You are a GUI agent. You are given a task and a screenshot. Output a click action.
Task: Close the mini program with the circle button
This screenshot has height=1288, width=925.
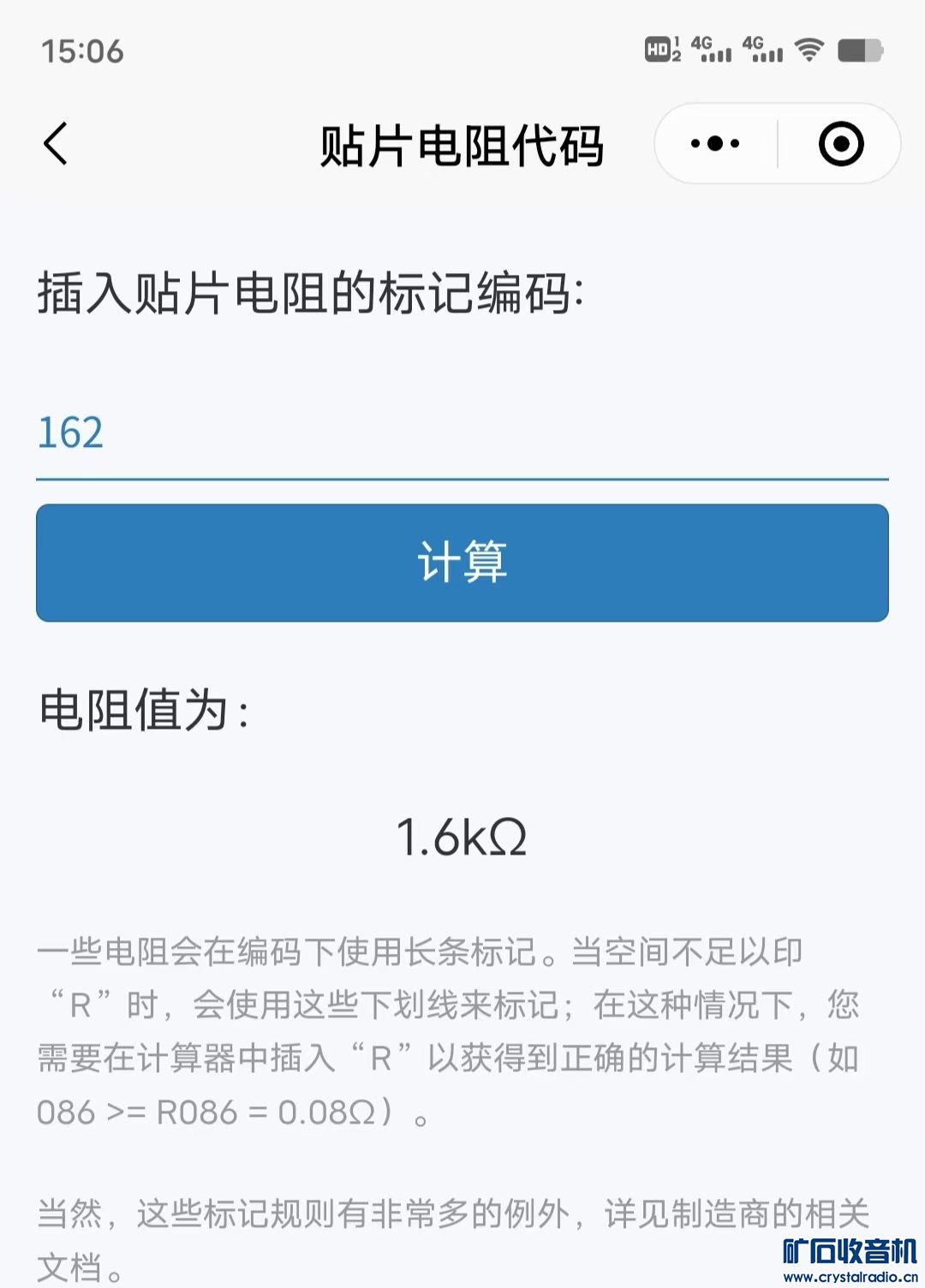coord(840,143)
